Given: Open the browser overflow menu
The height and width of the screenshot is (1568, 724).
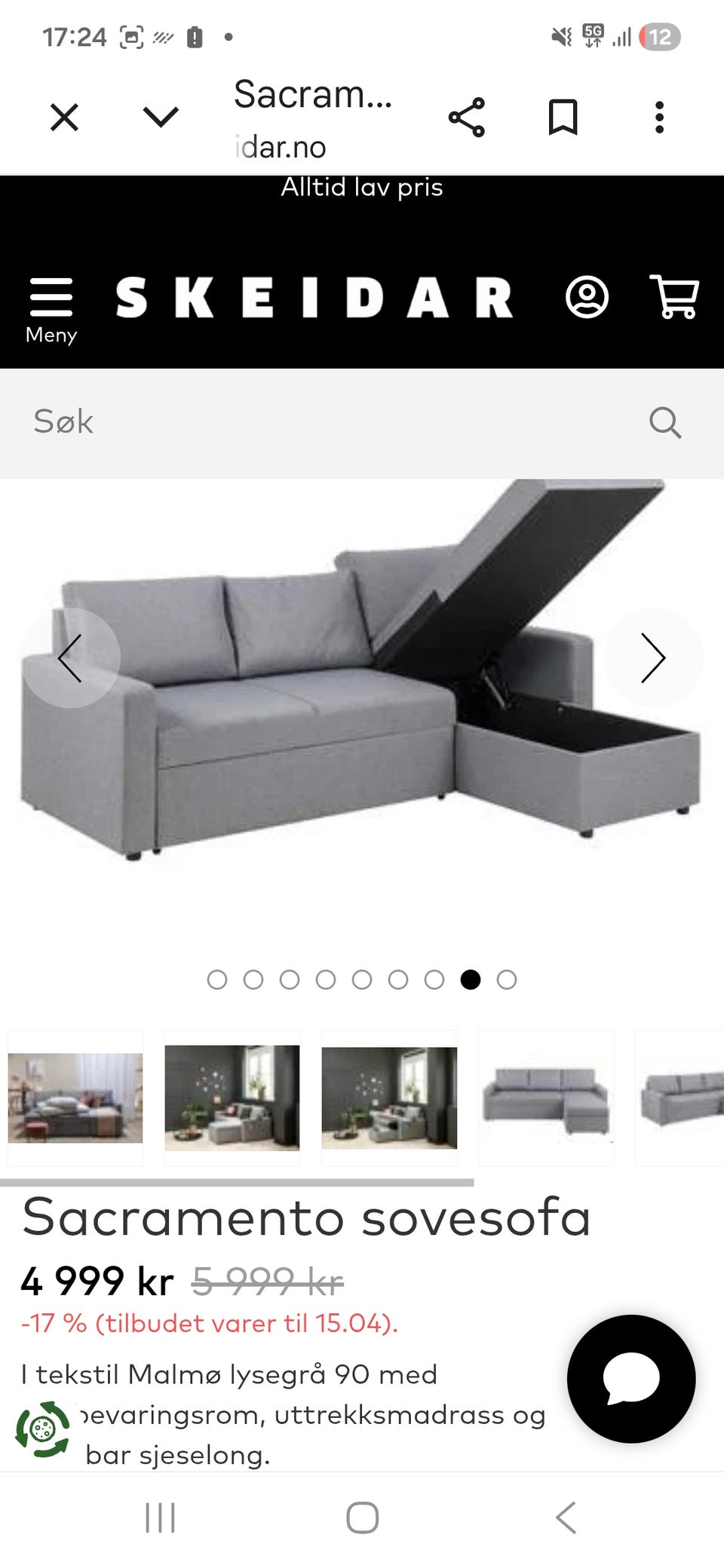Looking at the screenshot, I should click(660, 118).
